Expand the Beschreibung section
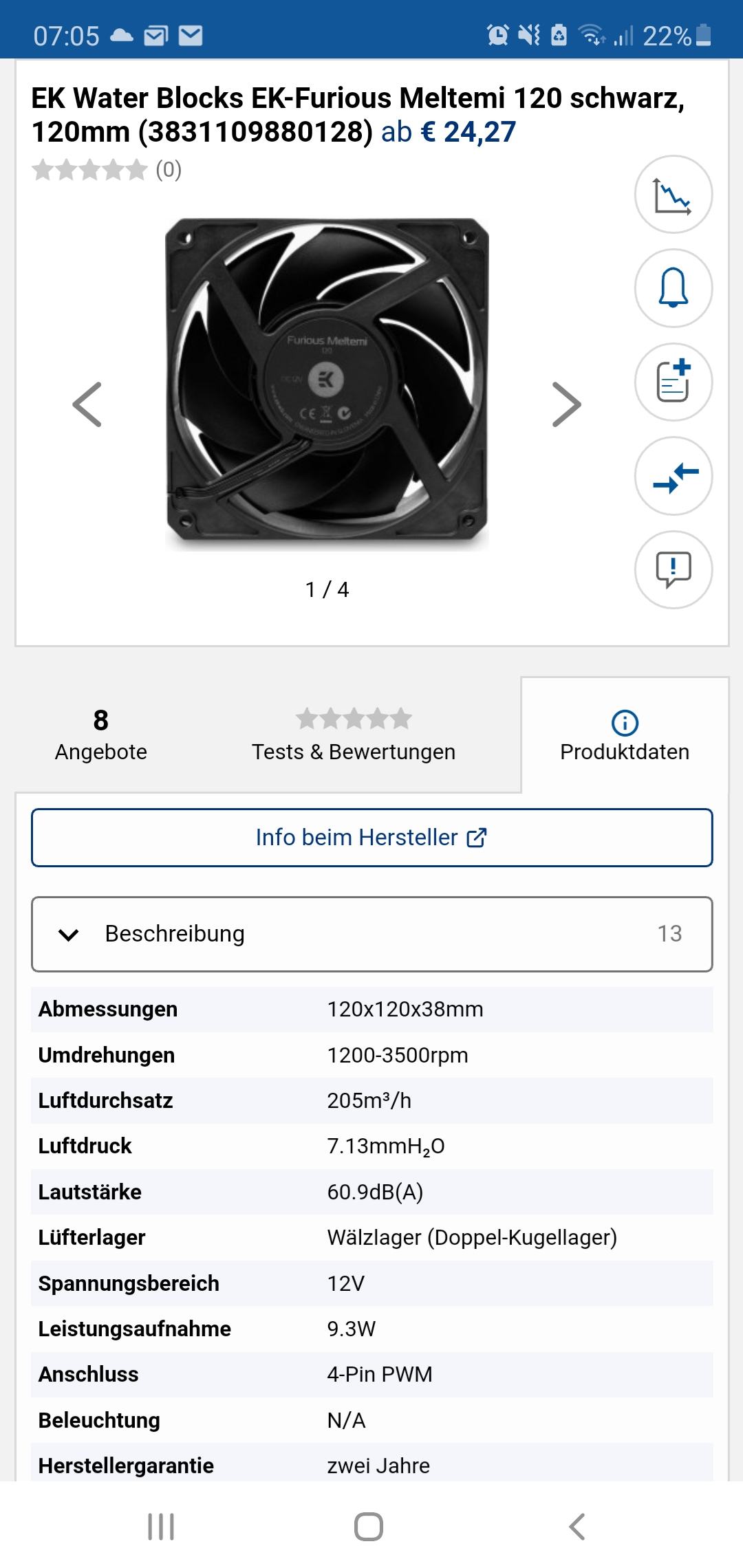This screenshot has width=743, height=1568. [x=371, y=934]
